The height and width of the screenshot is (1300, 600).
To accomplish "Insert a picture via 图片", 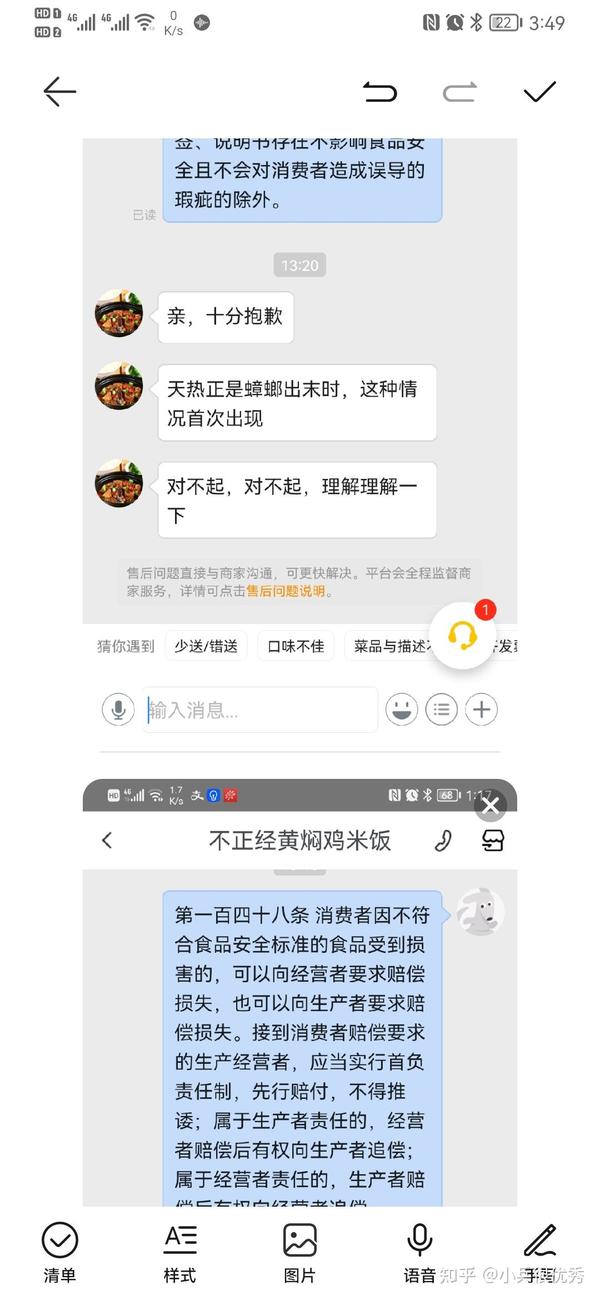I will [300, 1252].
